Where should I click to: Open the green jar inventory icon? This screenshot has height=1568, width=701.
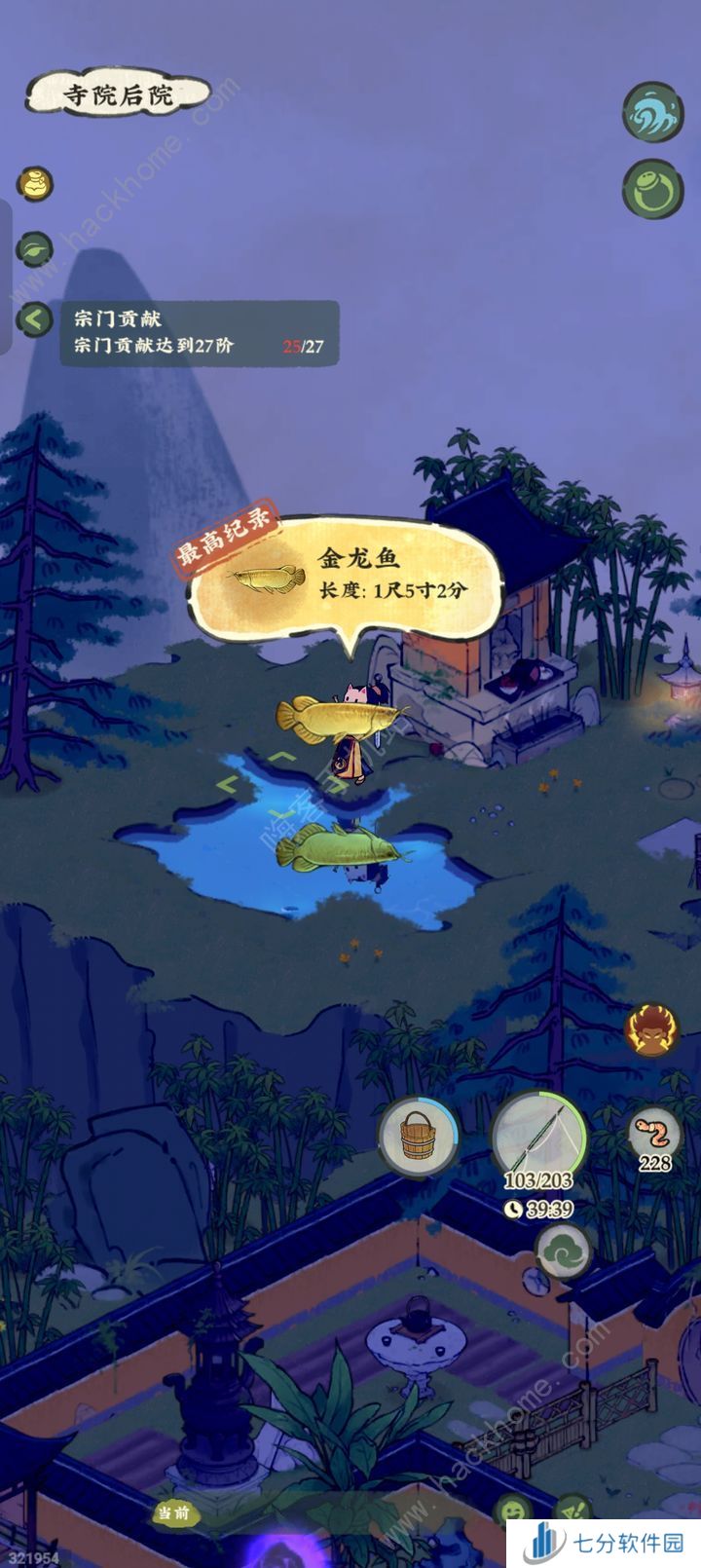[x=652, y=188]
